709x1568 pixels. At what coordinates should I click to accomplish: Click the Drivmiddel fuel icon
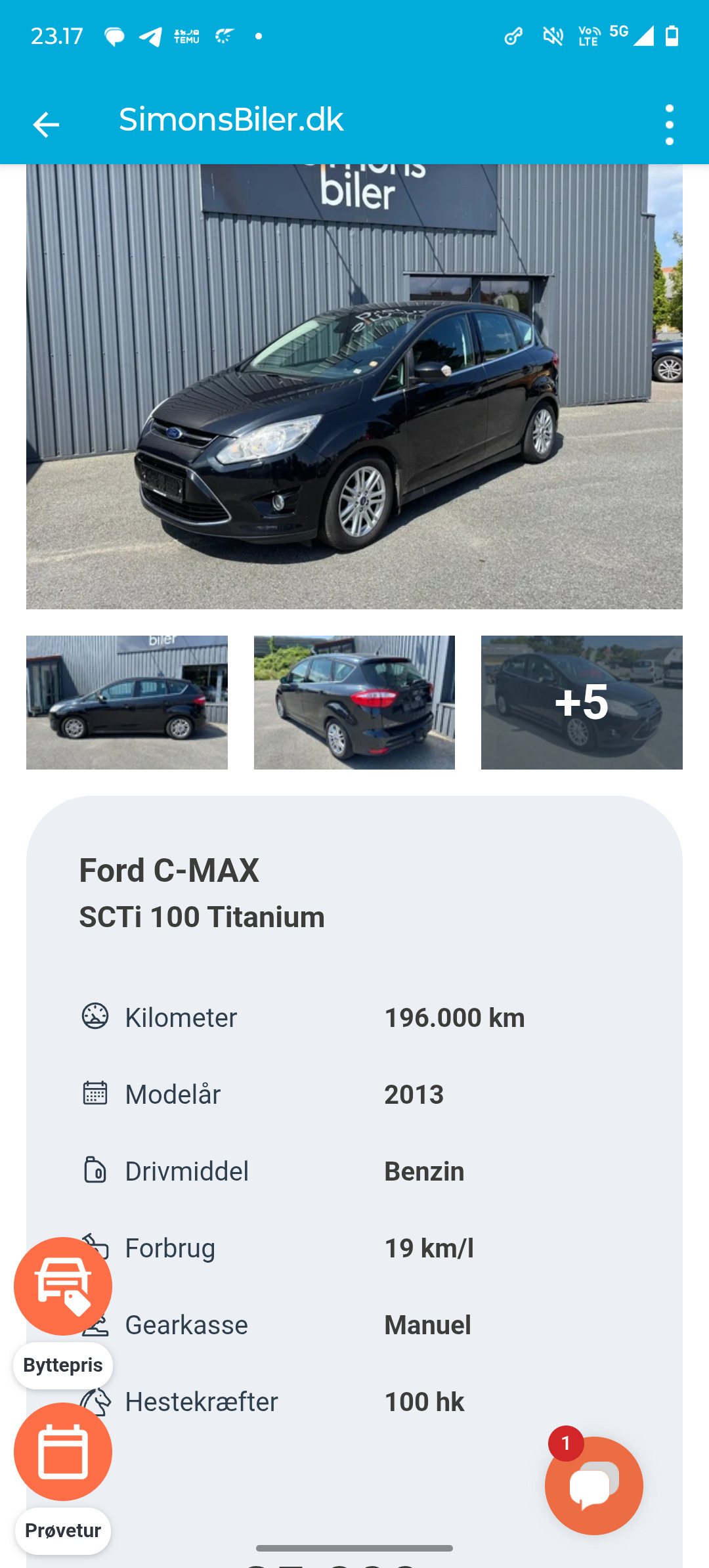point(96,1170)
